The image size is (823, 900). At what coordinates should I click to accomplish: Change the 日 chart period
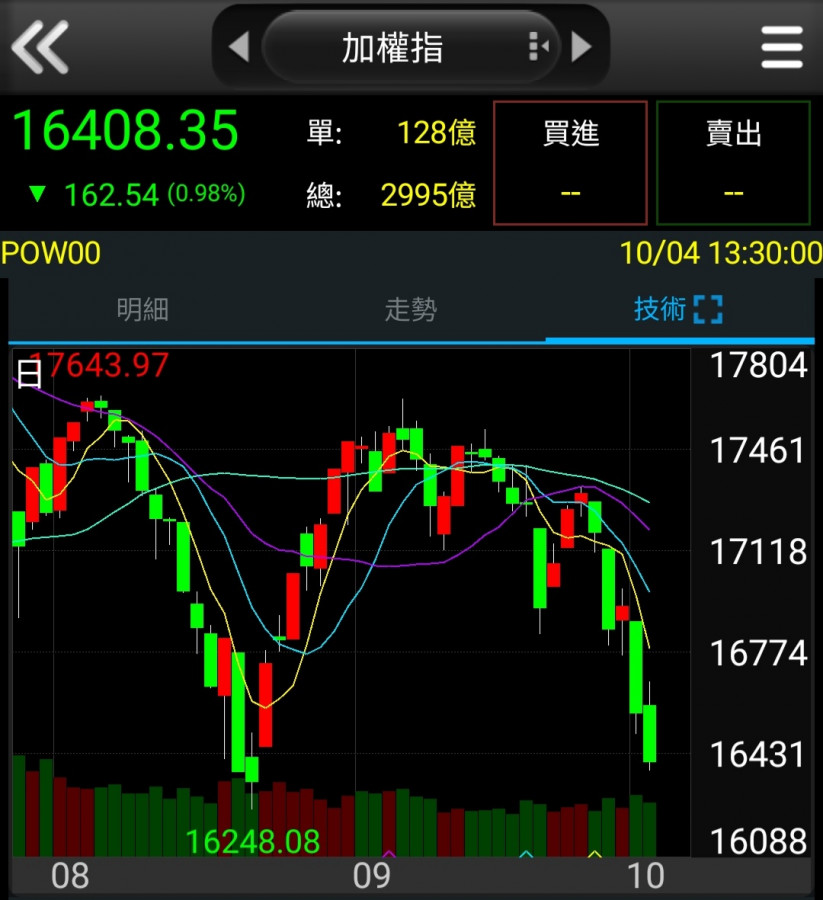point(29,374)
